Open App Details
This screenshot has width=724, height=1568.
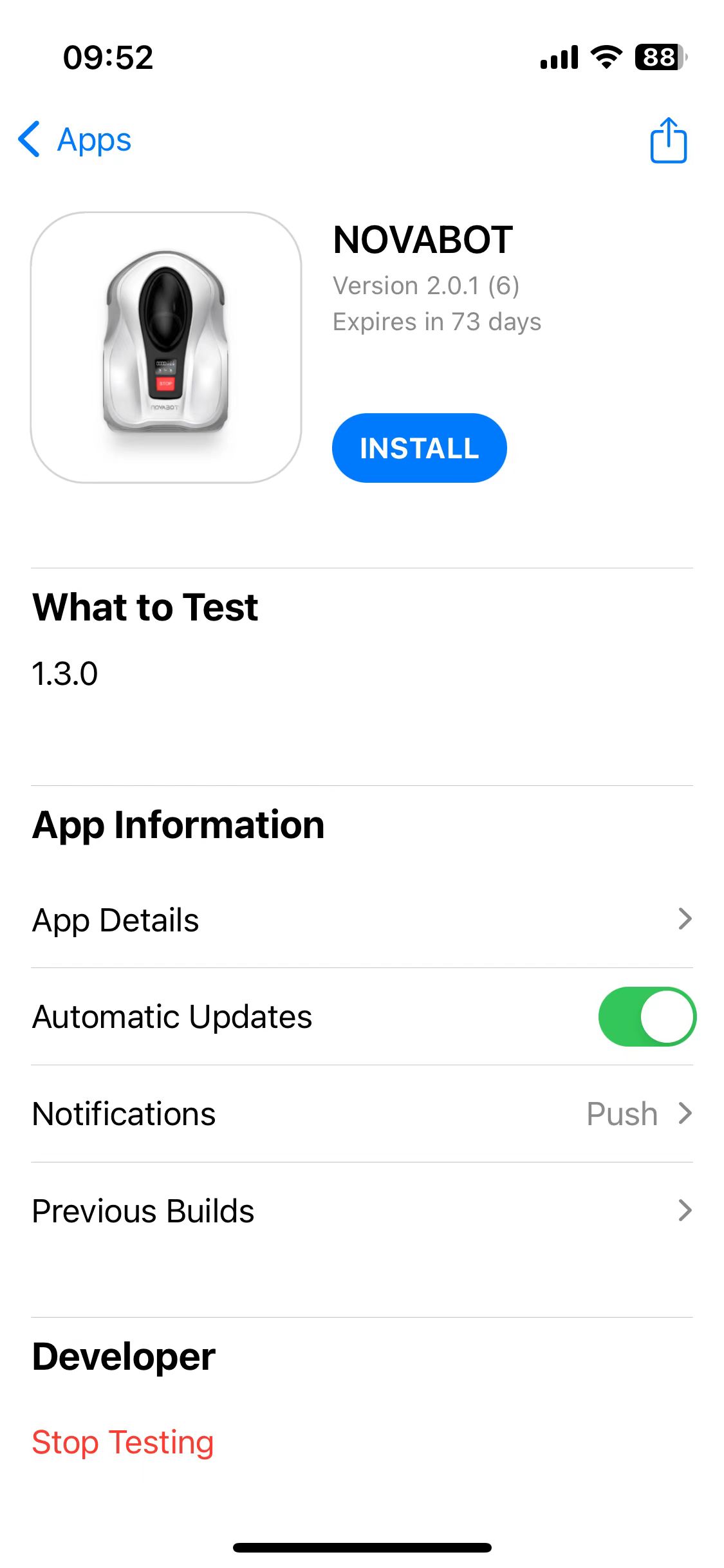pos(362,920)
